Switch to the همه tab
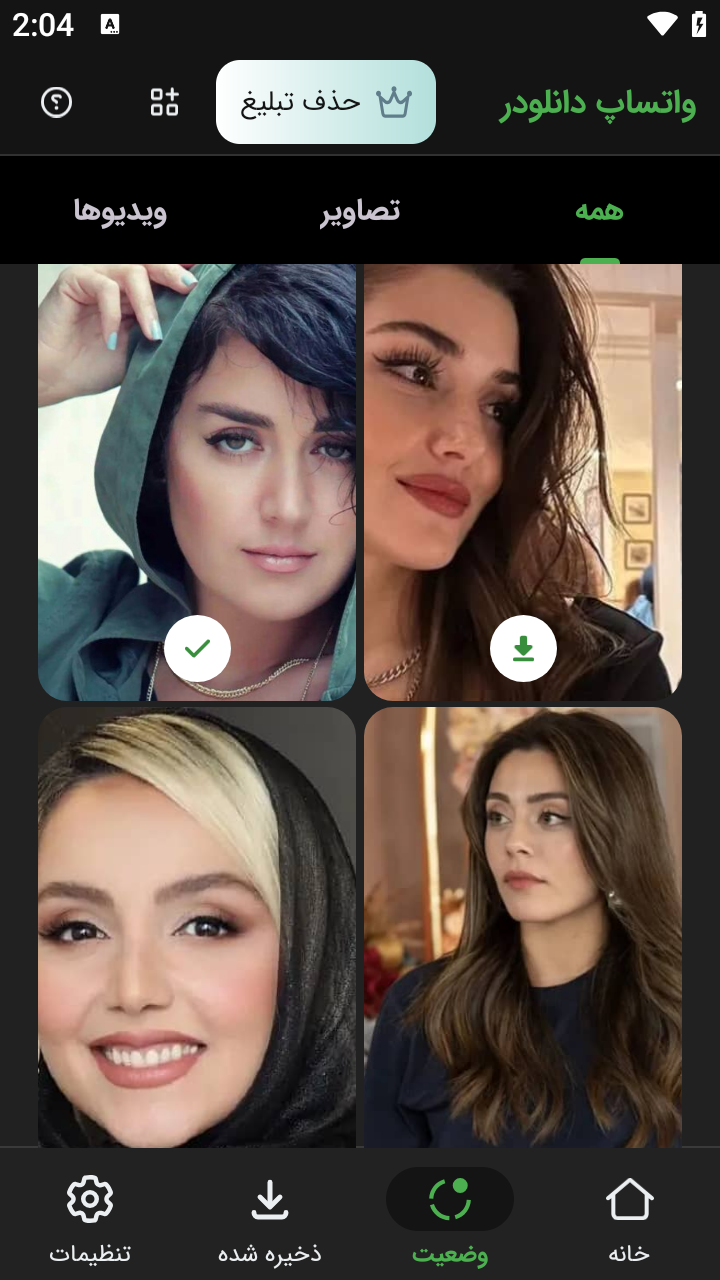The width and height of the screenshot is (720, 1280). (599, 211)
